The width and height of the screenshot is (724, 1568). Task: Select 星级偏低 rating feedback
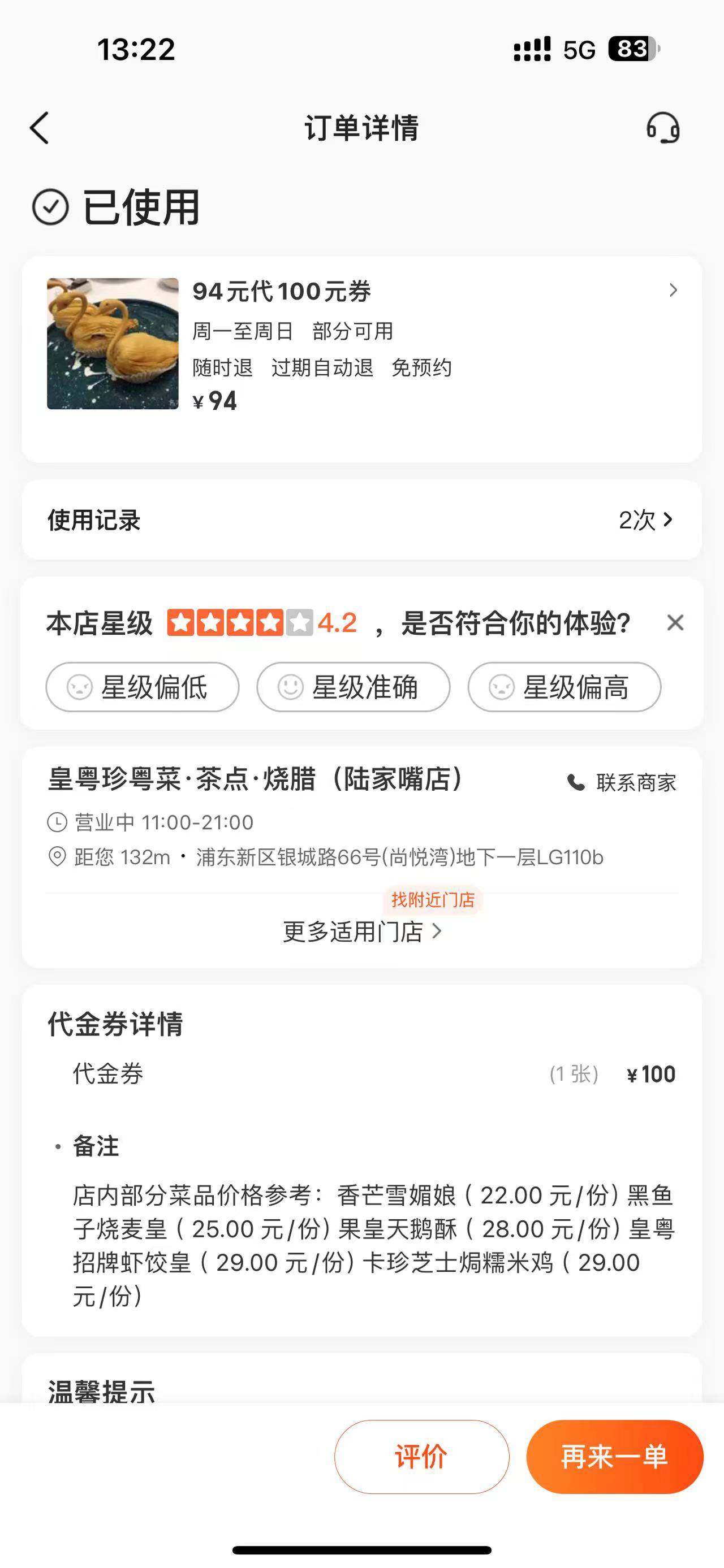pos(143,687)
